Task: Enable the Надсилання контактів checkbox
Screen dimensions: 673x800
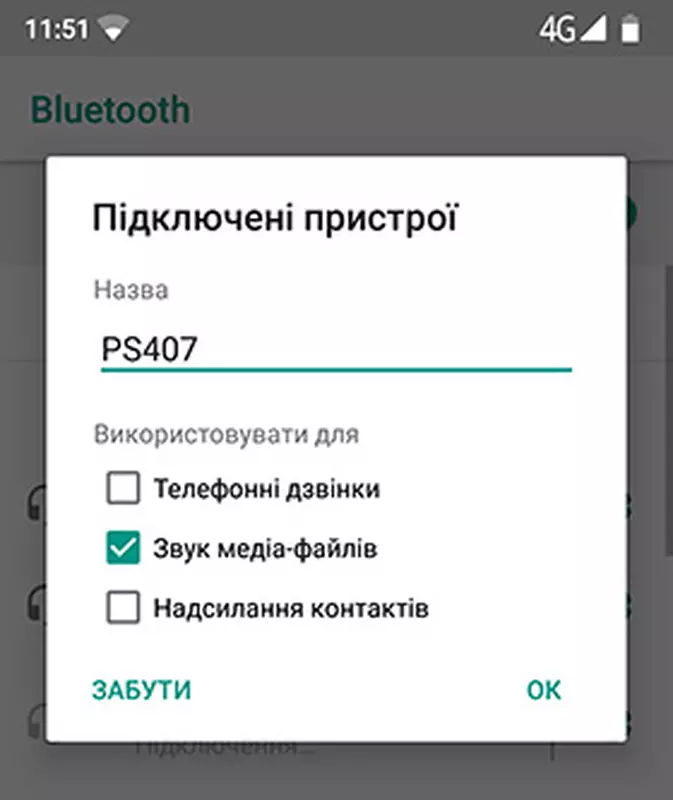Action: point(123,608)
